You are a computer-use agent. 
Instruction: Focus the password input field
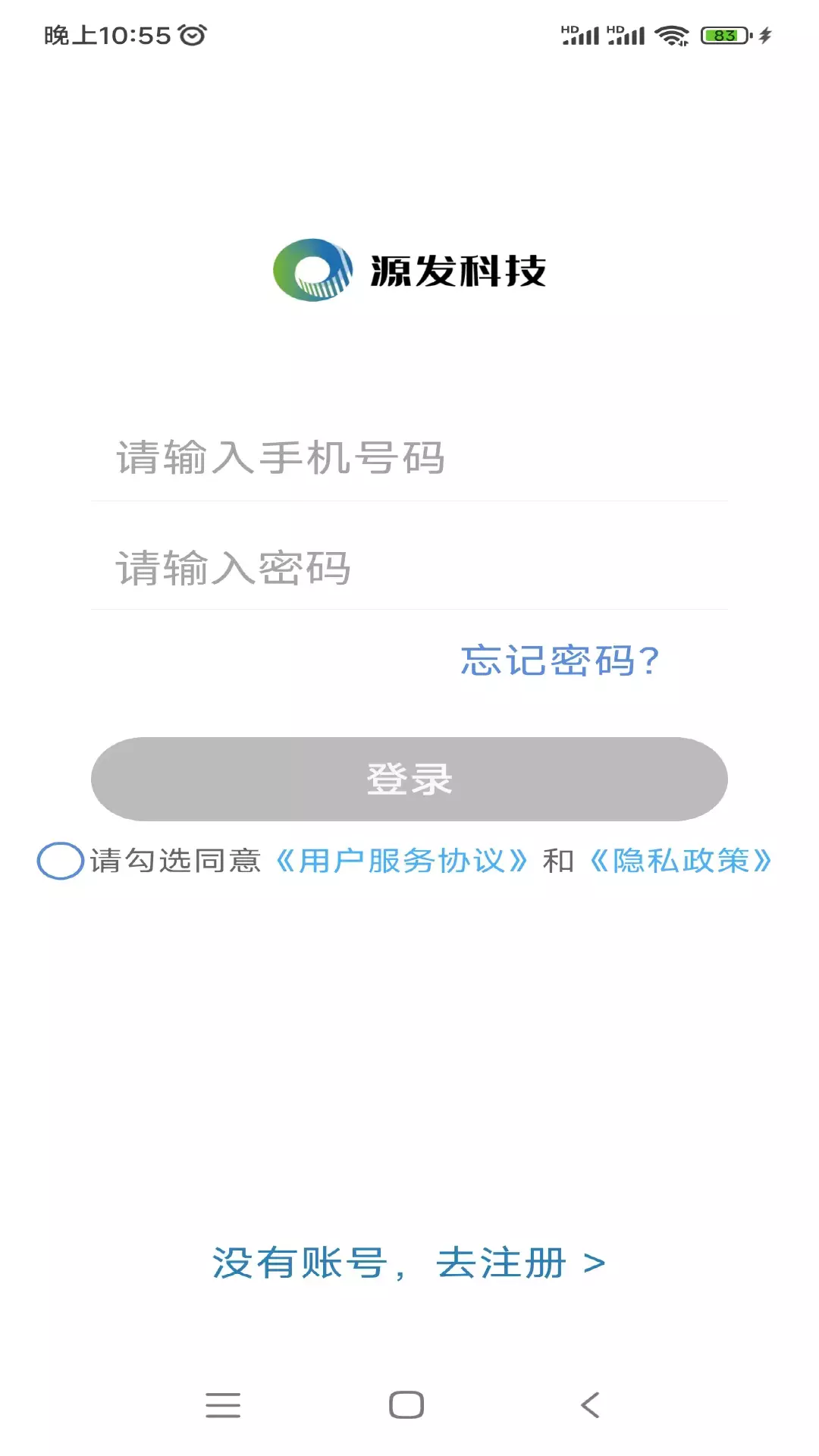point(409,568)
